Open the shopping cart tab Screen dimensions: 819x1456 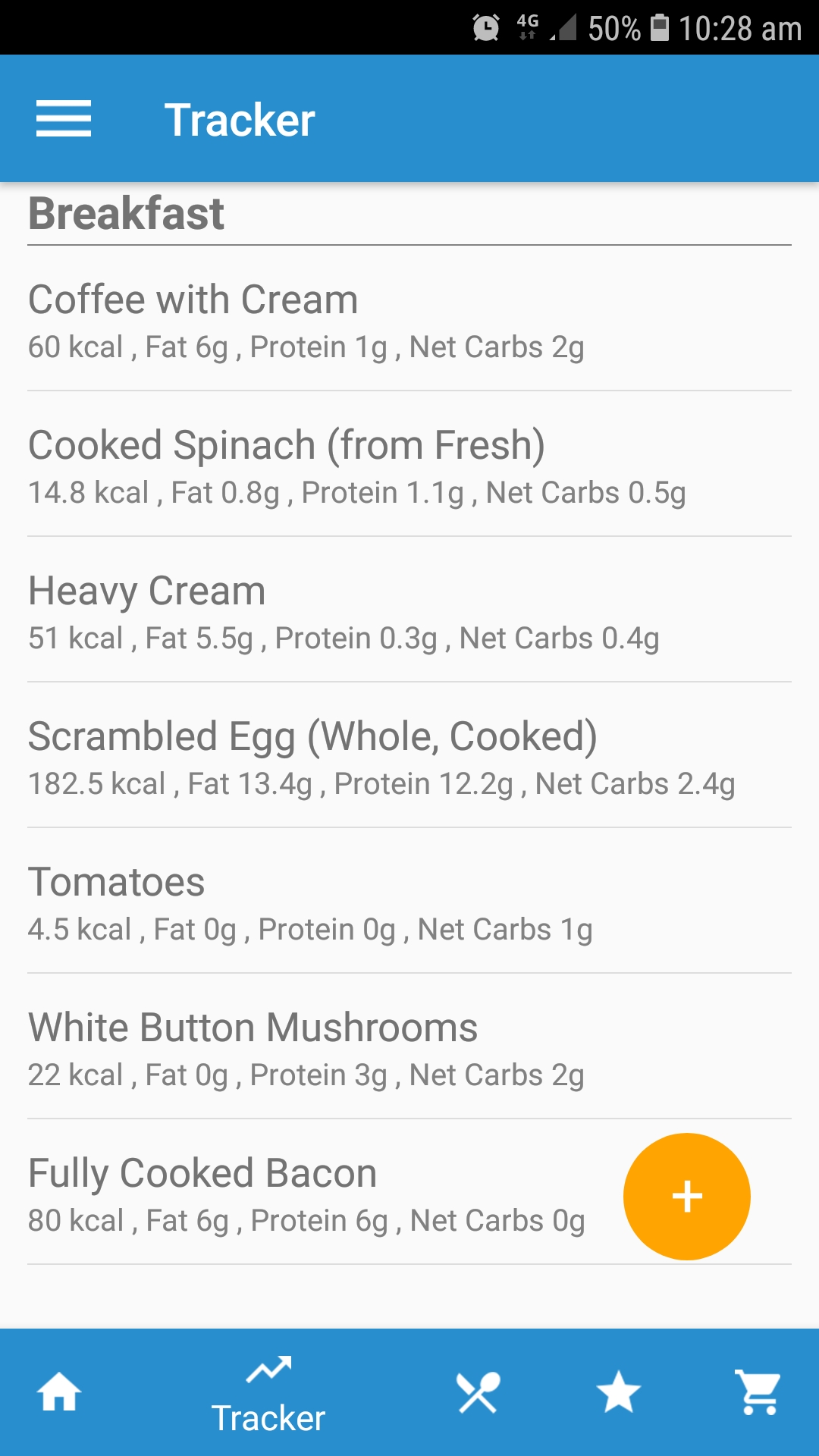coord(758,1392)
